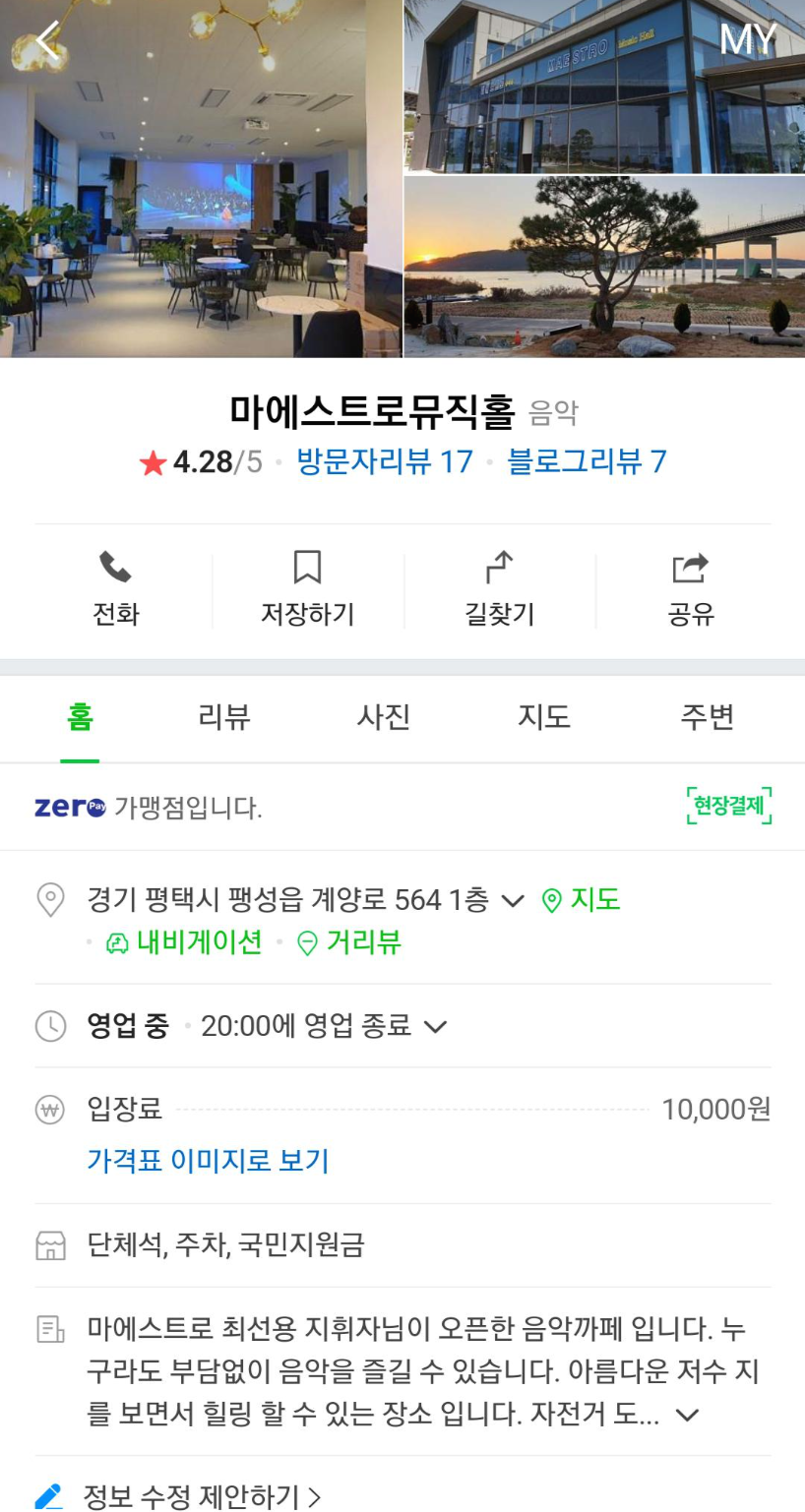Expand the 영업 중 business hours chevron
Viewport: 805px width, 1512px height.
434,1024
